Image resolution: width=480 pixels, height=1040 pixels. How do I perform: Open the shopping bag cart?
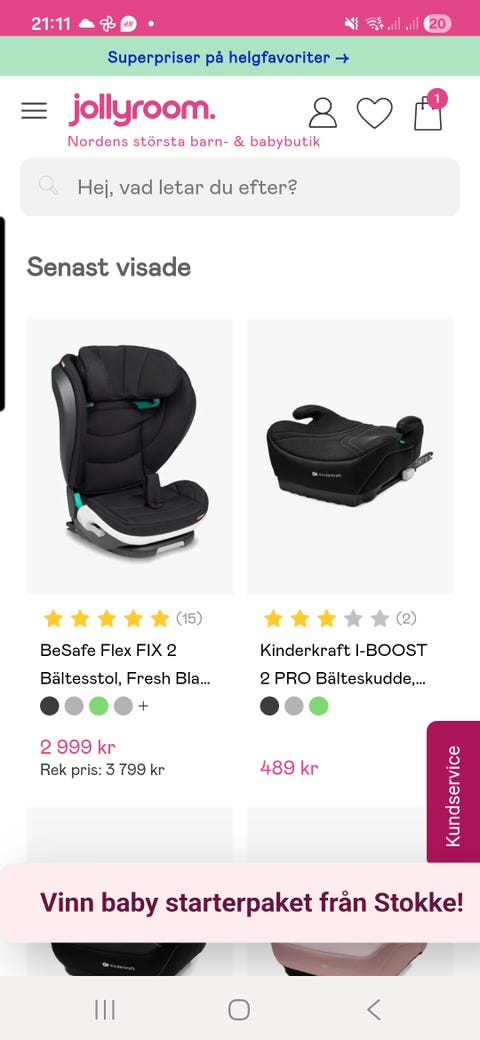coord(429,111)
